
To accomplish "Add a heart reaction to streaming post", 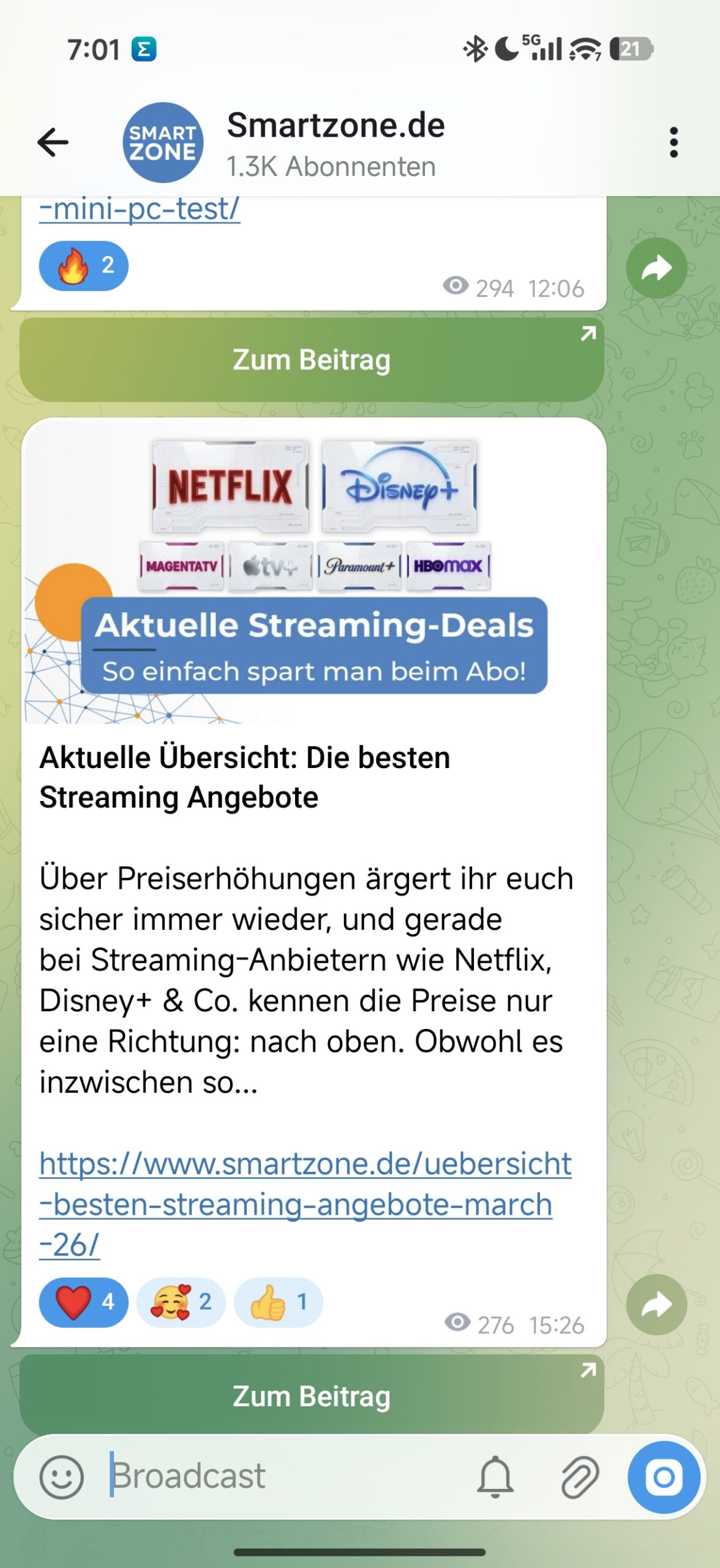I will [83, 1302].
